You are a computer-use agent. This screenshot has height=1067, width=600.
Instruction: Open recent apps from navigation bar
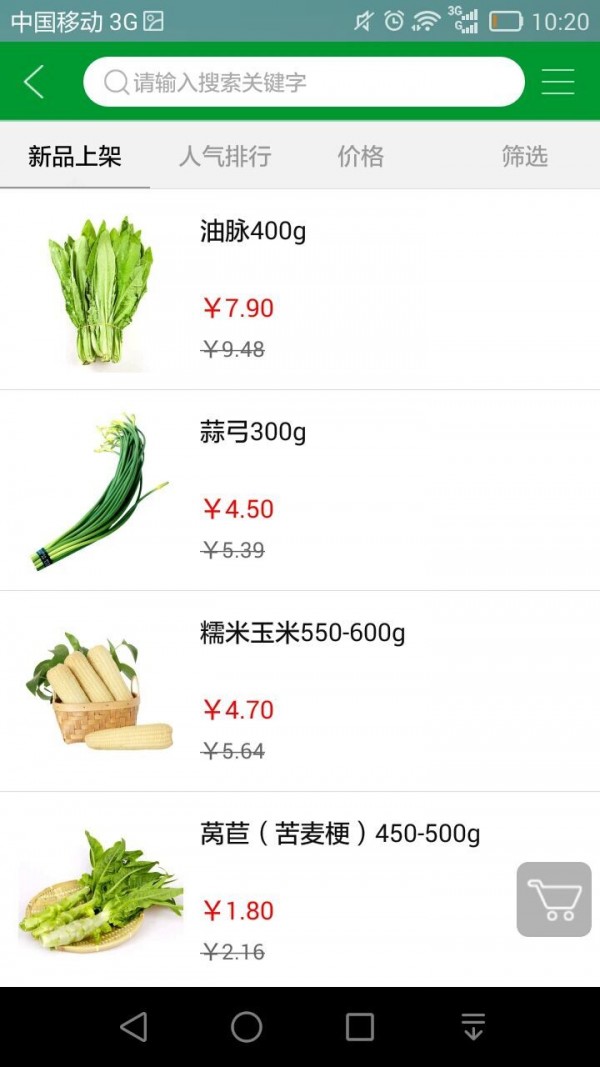(360, 1027)
